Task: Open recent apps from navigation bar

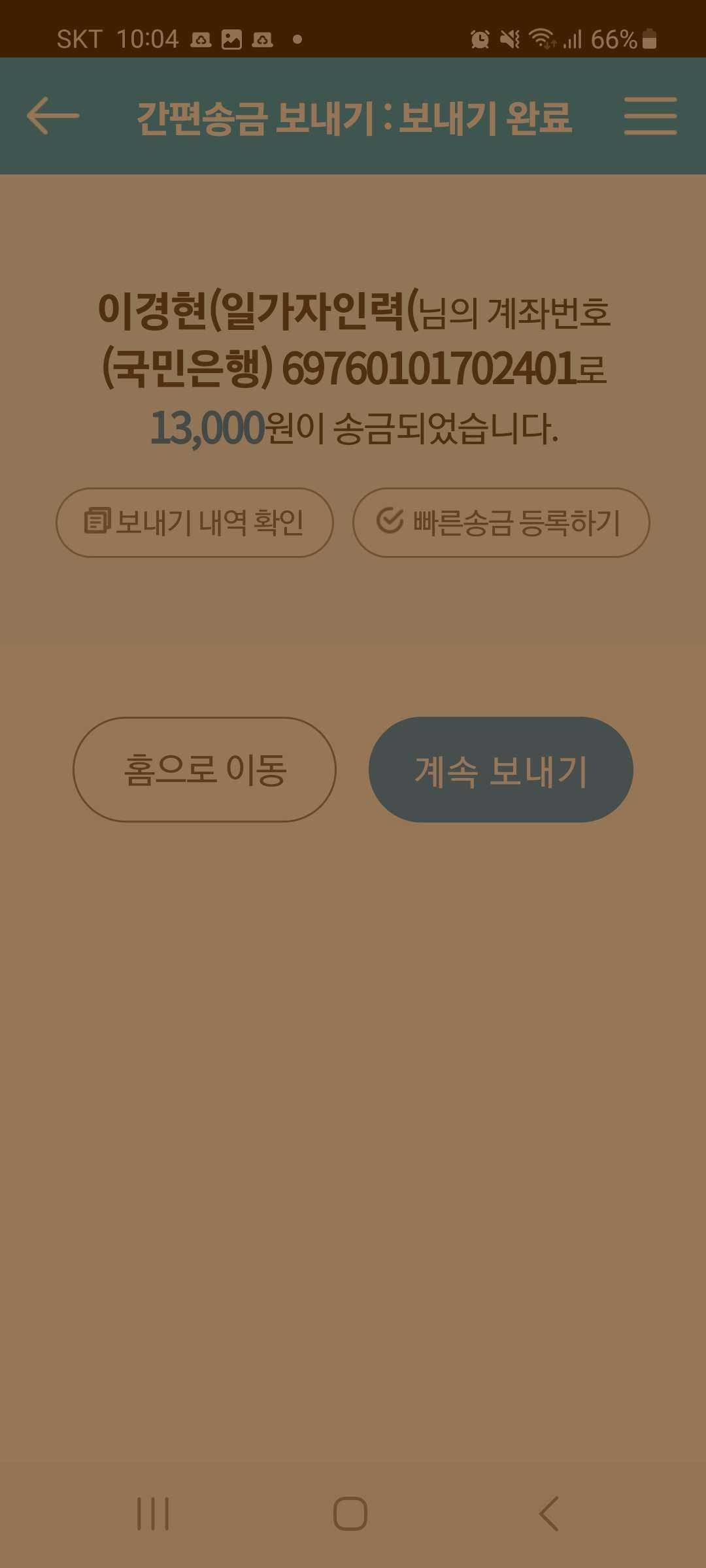Action: (153, 1514)
